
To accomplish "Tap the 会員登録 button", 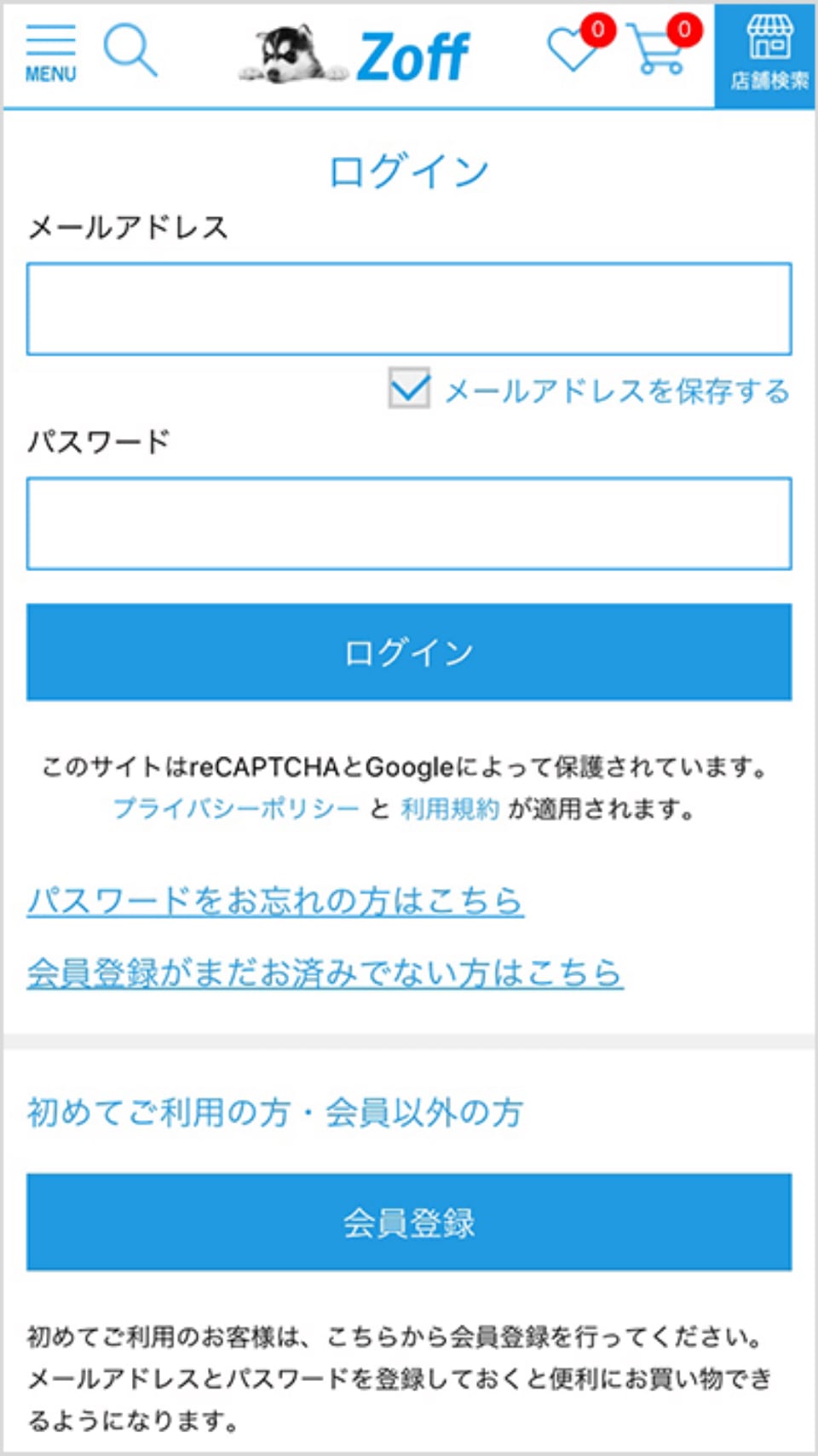I will pyautogui.click(x=409, y=1222).
